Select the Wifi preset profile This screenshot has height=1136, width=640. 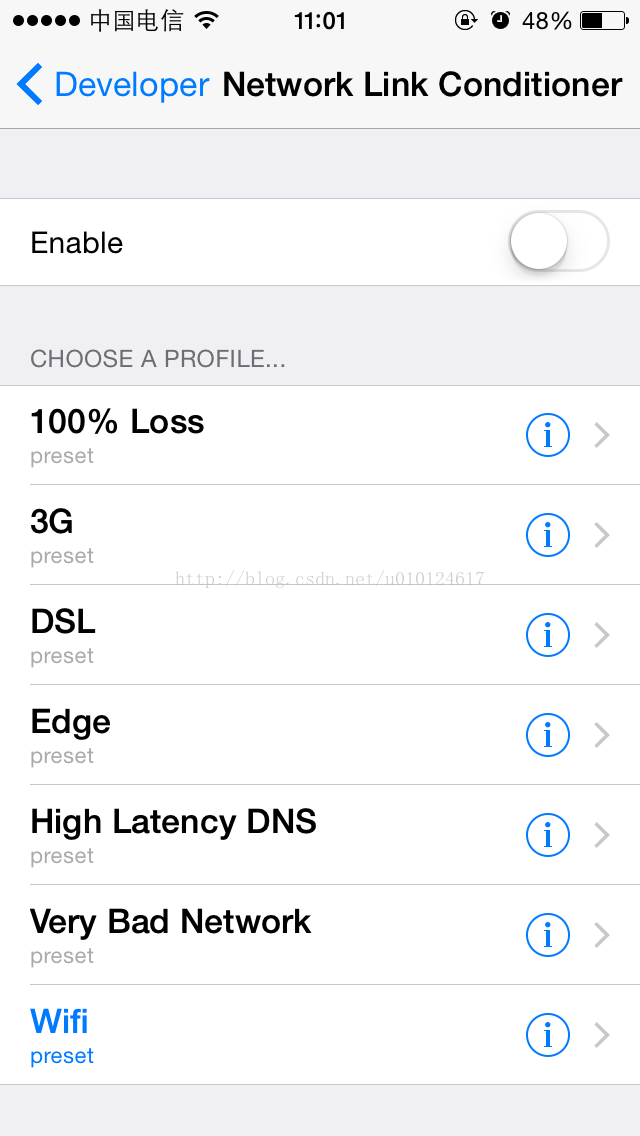pos(320,1035)
